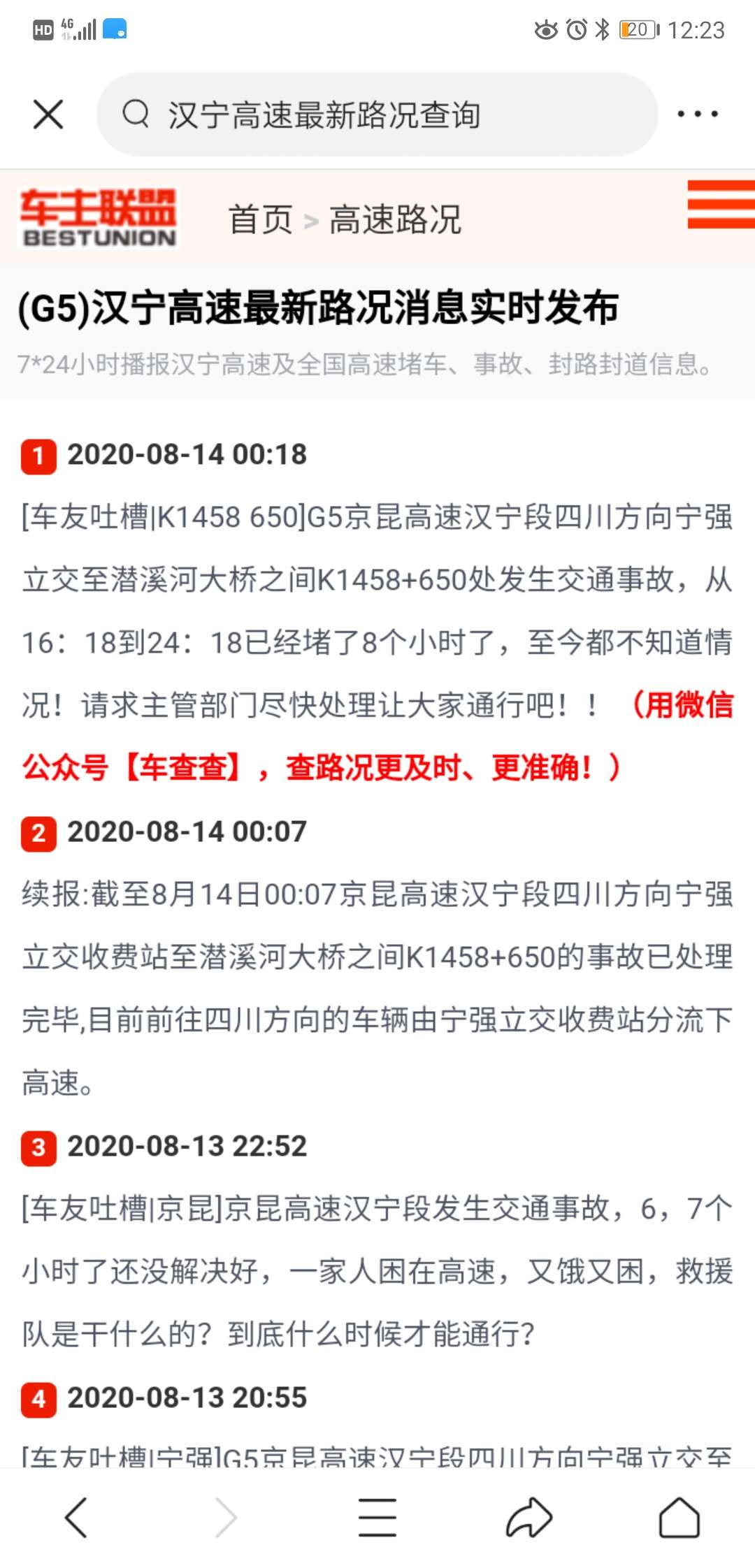
Task: Go to 首页 in the breadcrumb
Action: point(260,219)
